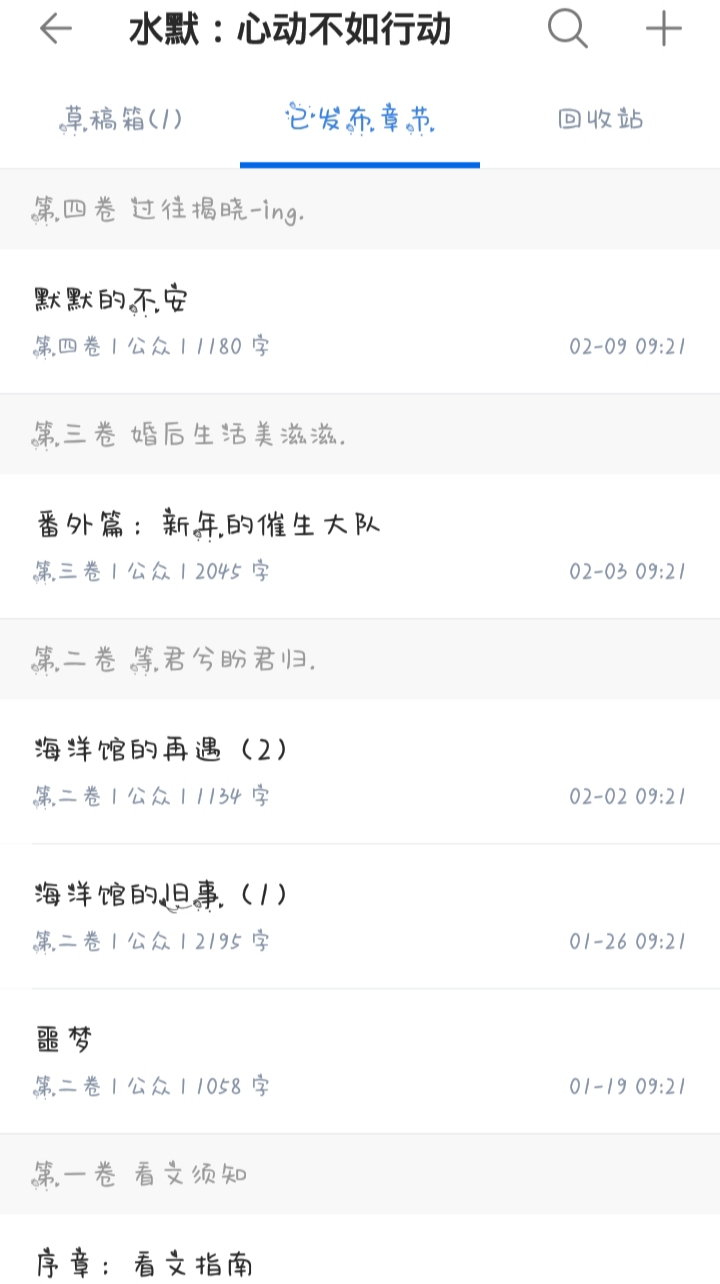The width and height of the screenshot is (720, 1284).
Task: Open chapter 海洋馆的再遇（2）
Action: pyautogui.click(x=360, y=770)
